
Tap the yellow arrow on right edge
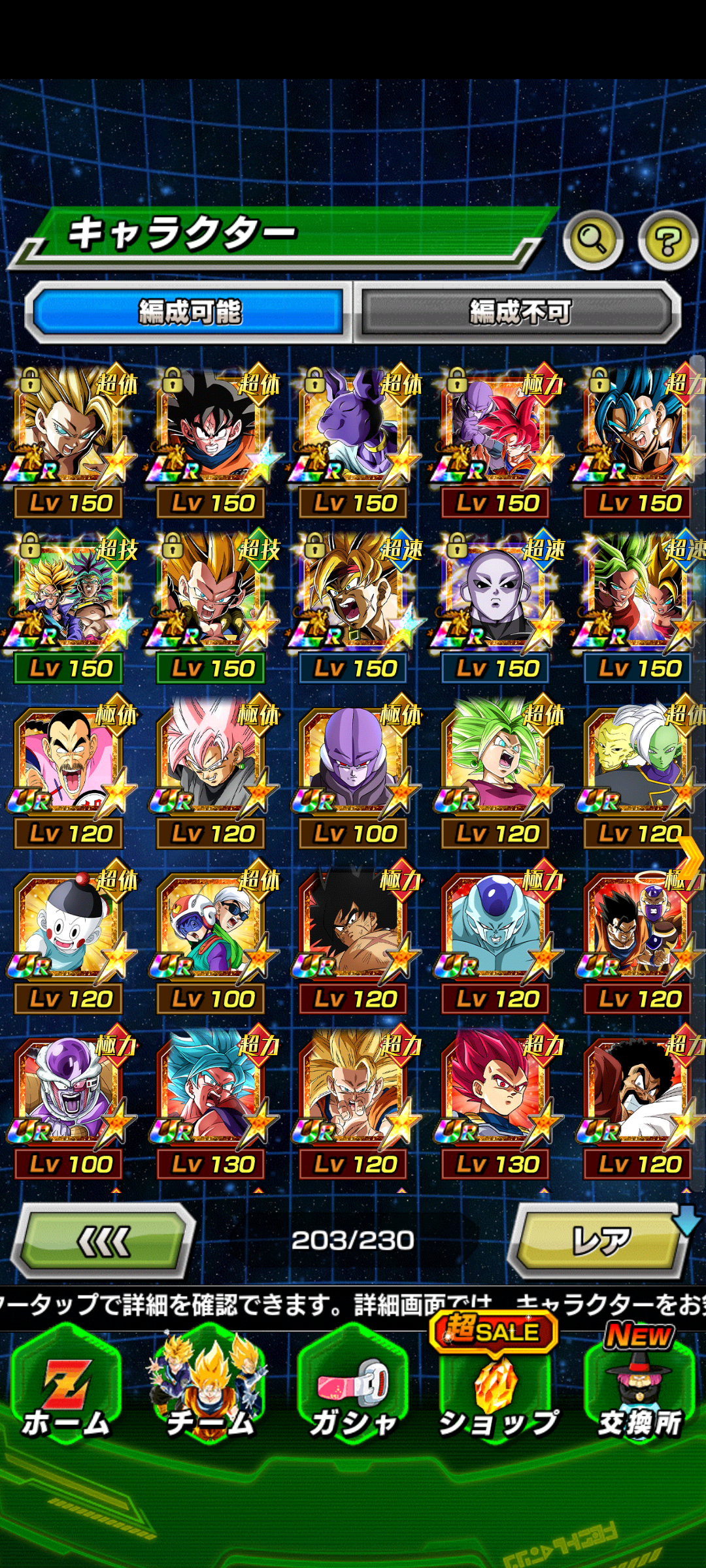coord(690,858)
